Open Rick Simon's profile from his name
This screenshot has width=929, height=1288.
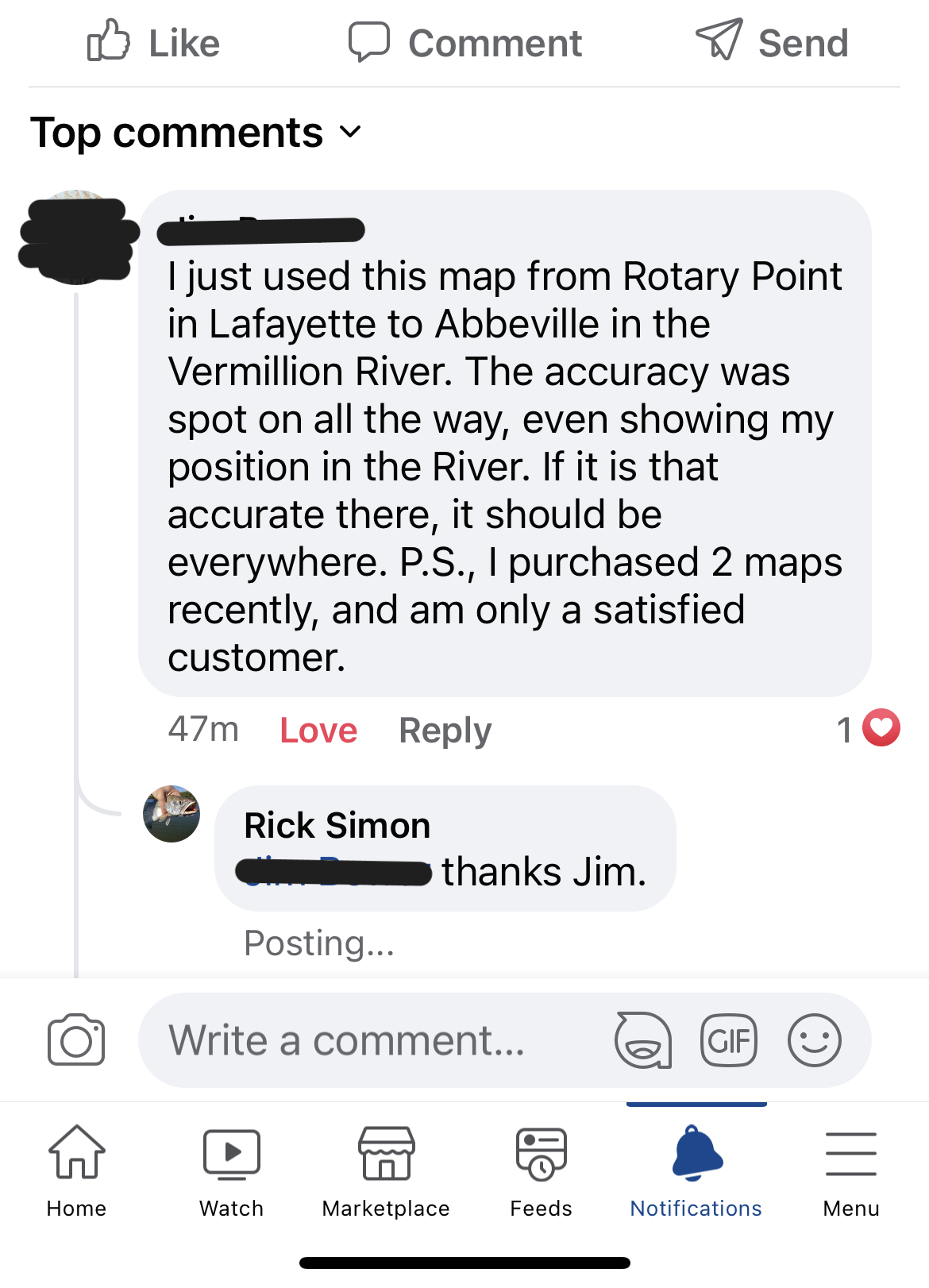click(x=337, y=825)
